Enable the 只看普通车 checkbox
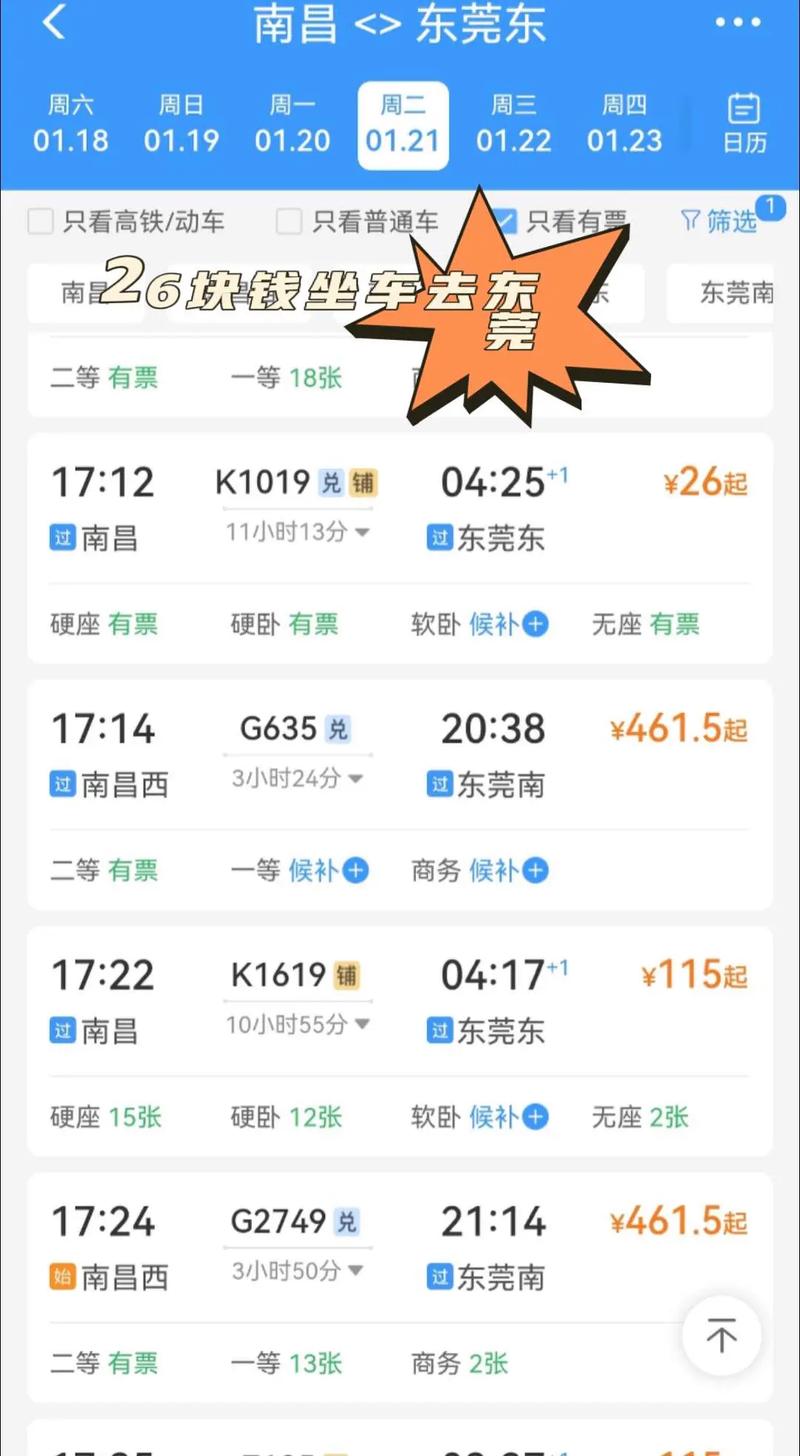 [290, 221]
